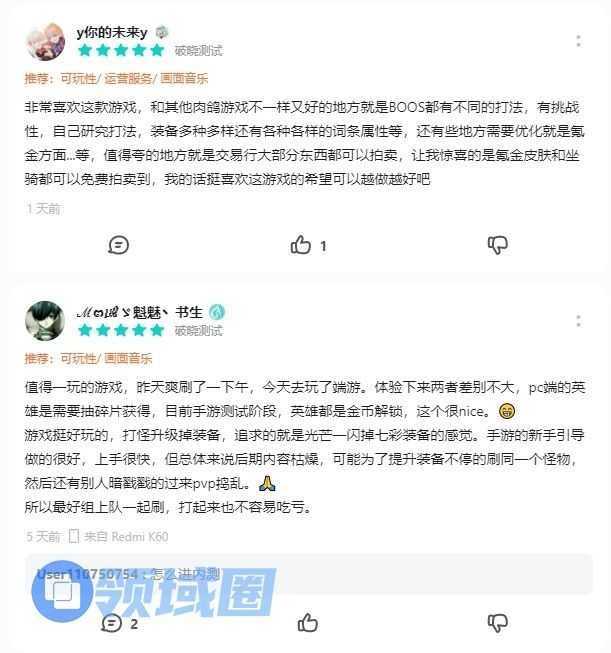Image resolution: width=611 pixels, height=653 pixels.
Task: Dislike the review by y你的未来y
Action: point(497,245)
